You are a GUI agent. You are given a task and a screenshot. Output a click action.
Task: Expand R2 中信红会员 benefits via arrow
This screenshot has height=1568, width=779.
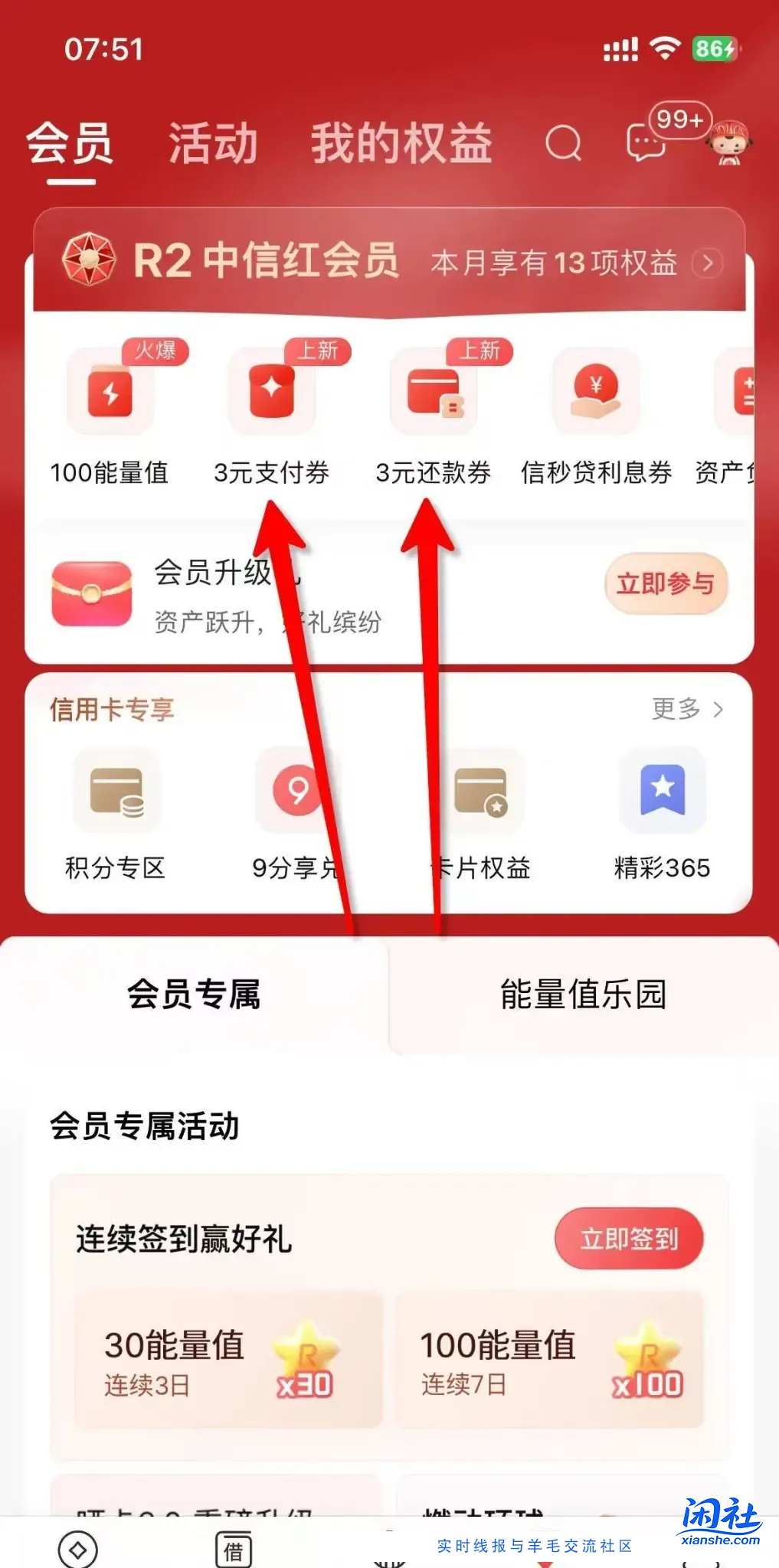point(709,263)
